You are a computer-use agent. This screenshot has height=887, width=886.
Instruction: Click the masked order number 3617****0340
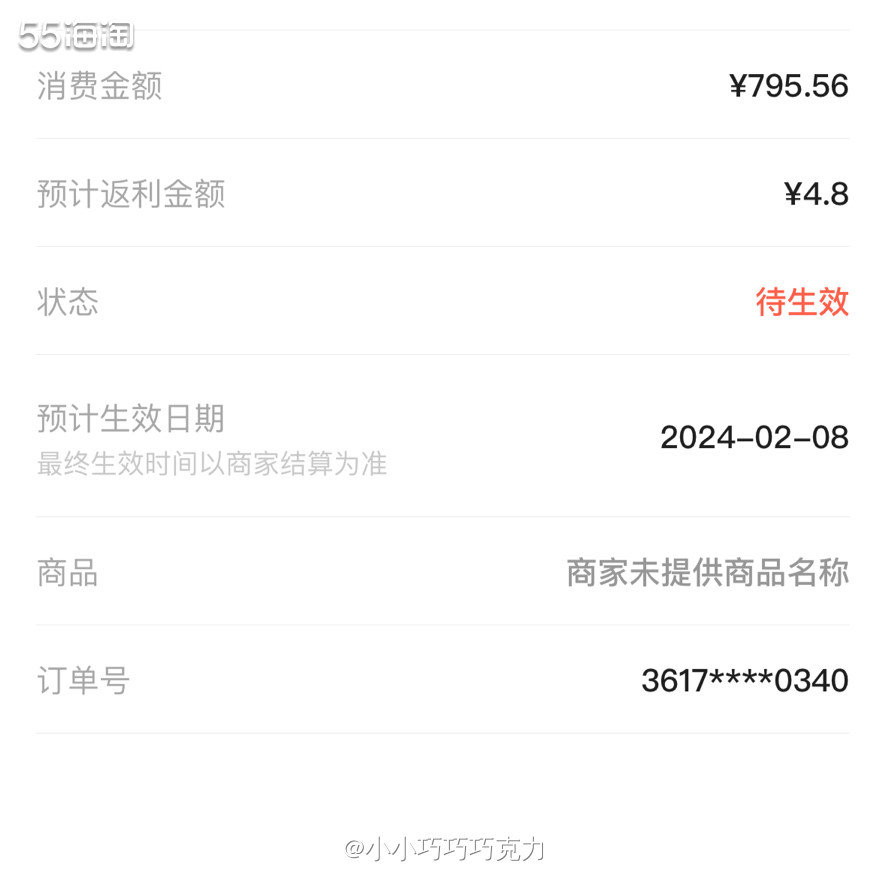tap(744, 679)
